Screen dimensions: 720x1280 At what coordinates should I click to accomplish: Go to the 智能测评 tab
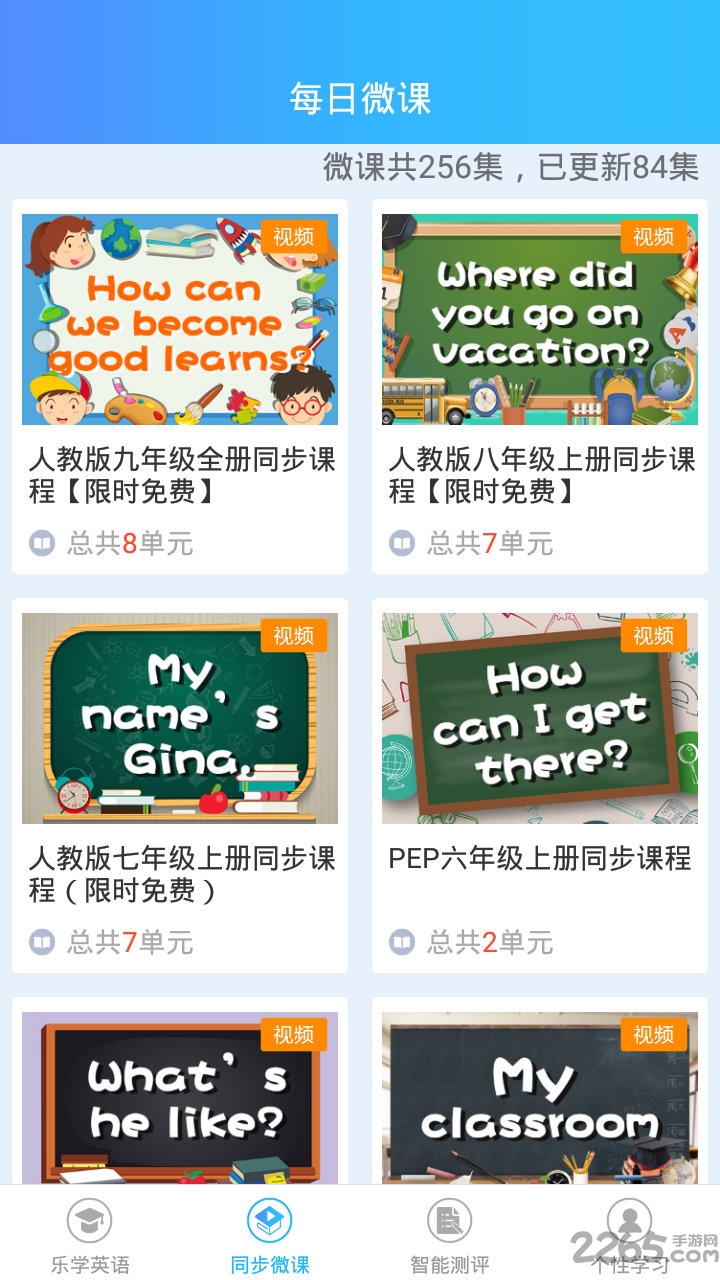[450, 1235]
